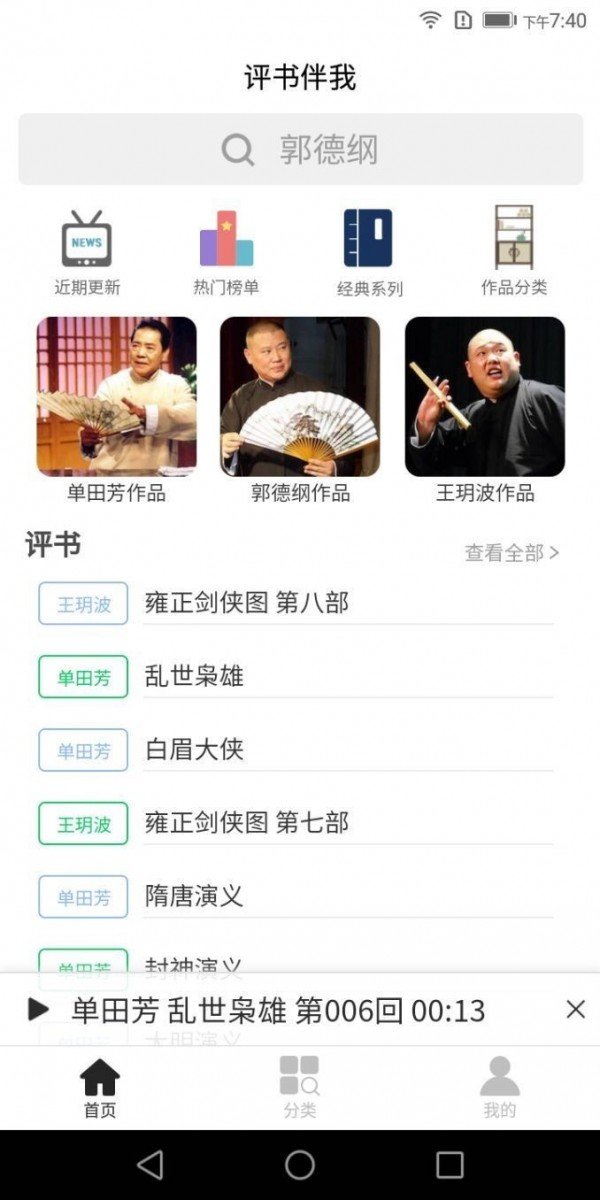The width and height of the screenshot is (600, 1200).
Task: Open 作品分类 works categories
Action: point(514,251)
